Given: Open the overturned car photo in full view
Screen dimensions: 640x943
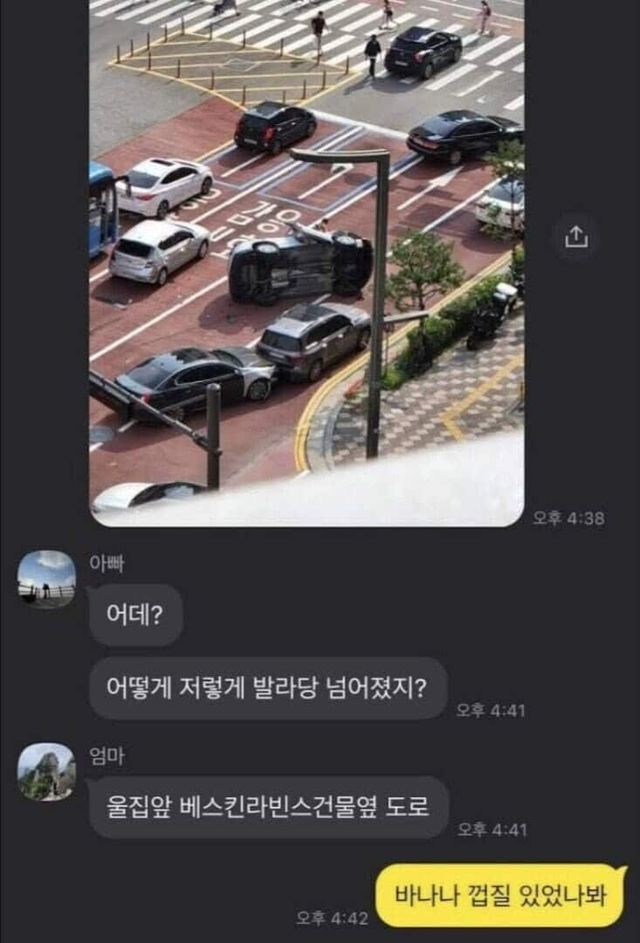Looking at the screenshot, I should (306, 260).
